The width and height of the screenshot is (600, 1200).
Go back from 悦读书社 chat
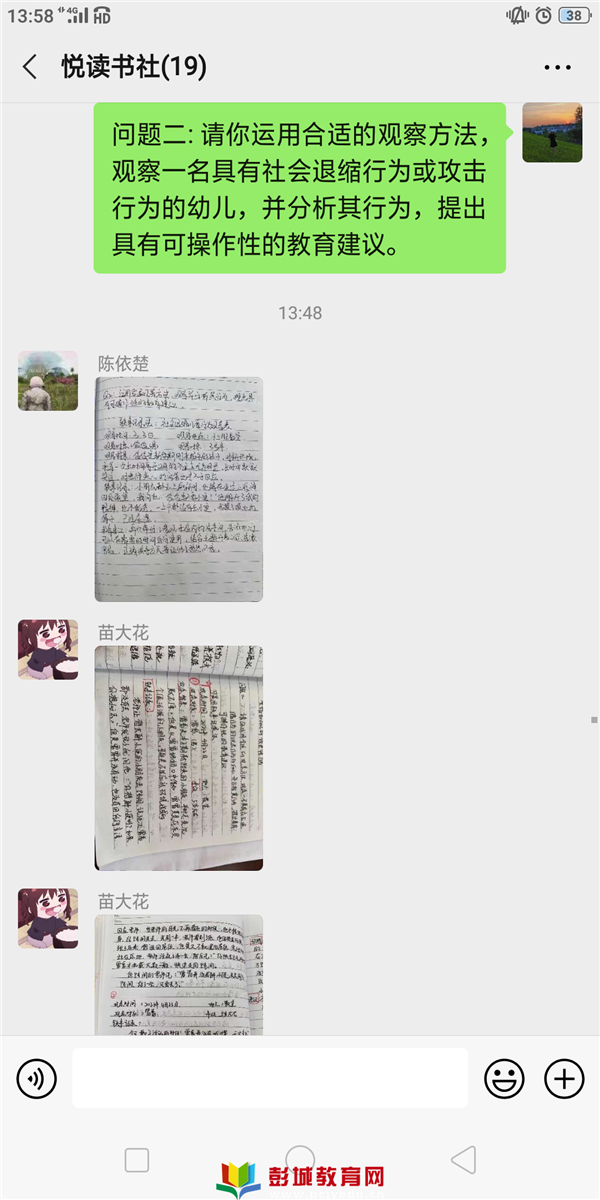30,67
